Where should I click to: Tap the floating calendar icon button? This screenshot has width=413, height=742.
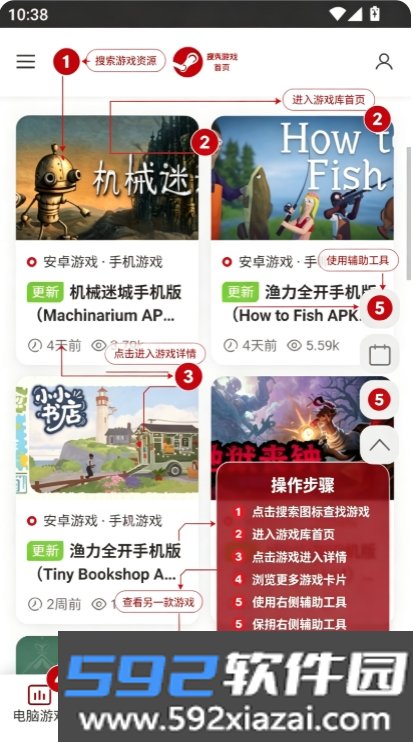(x=379, y=355)
